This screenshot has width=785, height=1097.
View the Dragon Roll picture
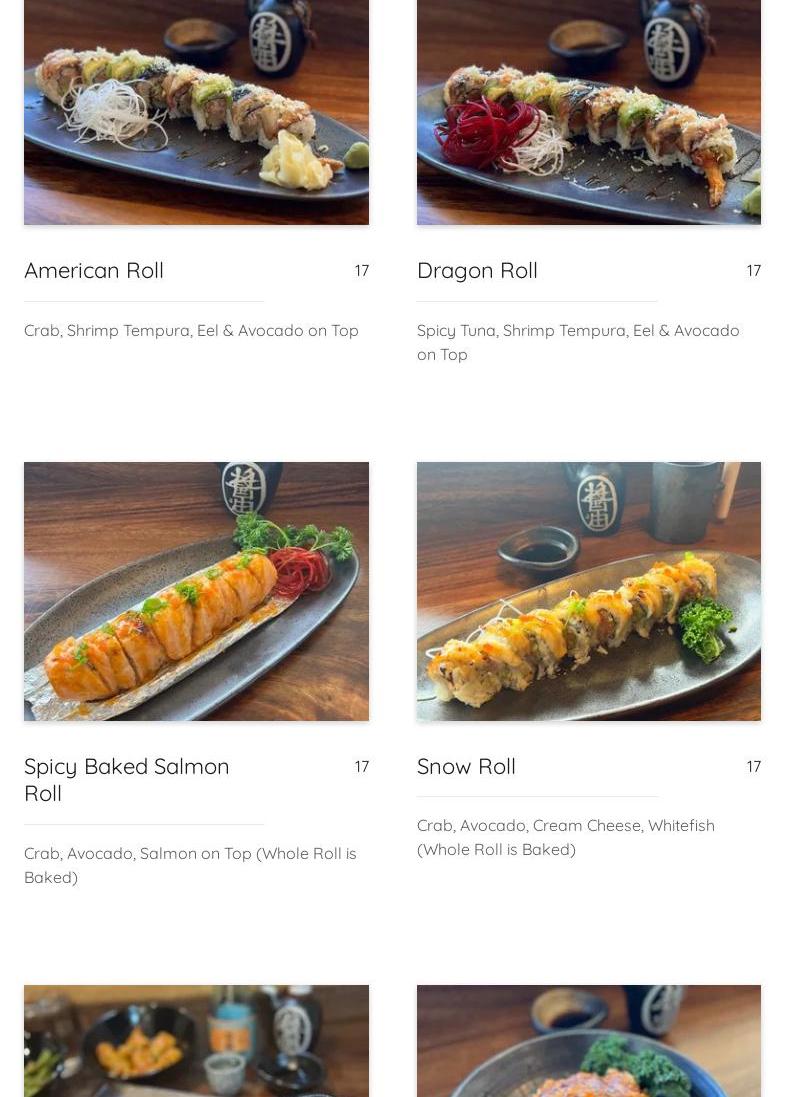click(x=588, y=112)
